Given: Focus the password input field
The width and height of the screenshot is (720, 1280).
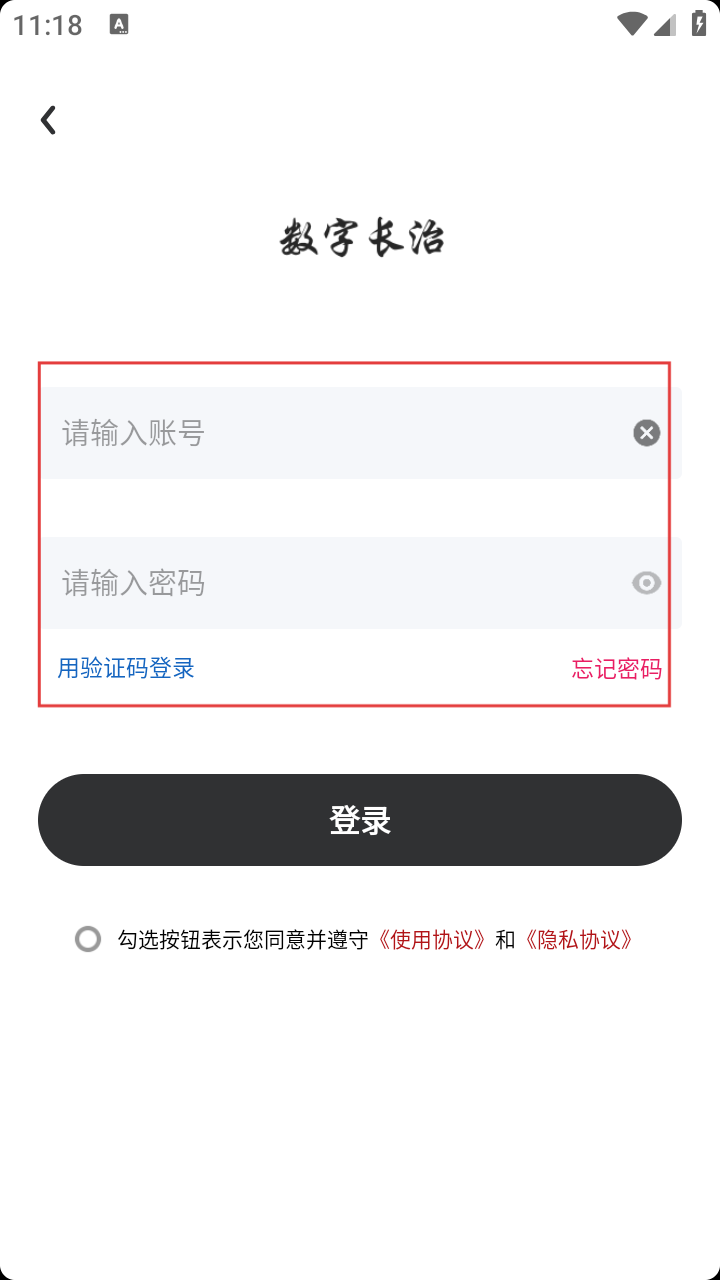Looking at the screenshot, I should point(330,583).
